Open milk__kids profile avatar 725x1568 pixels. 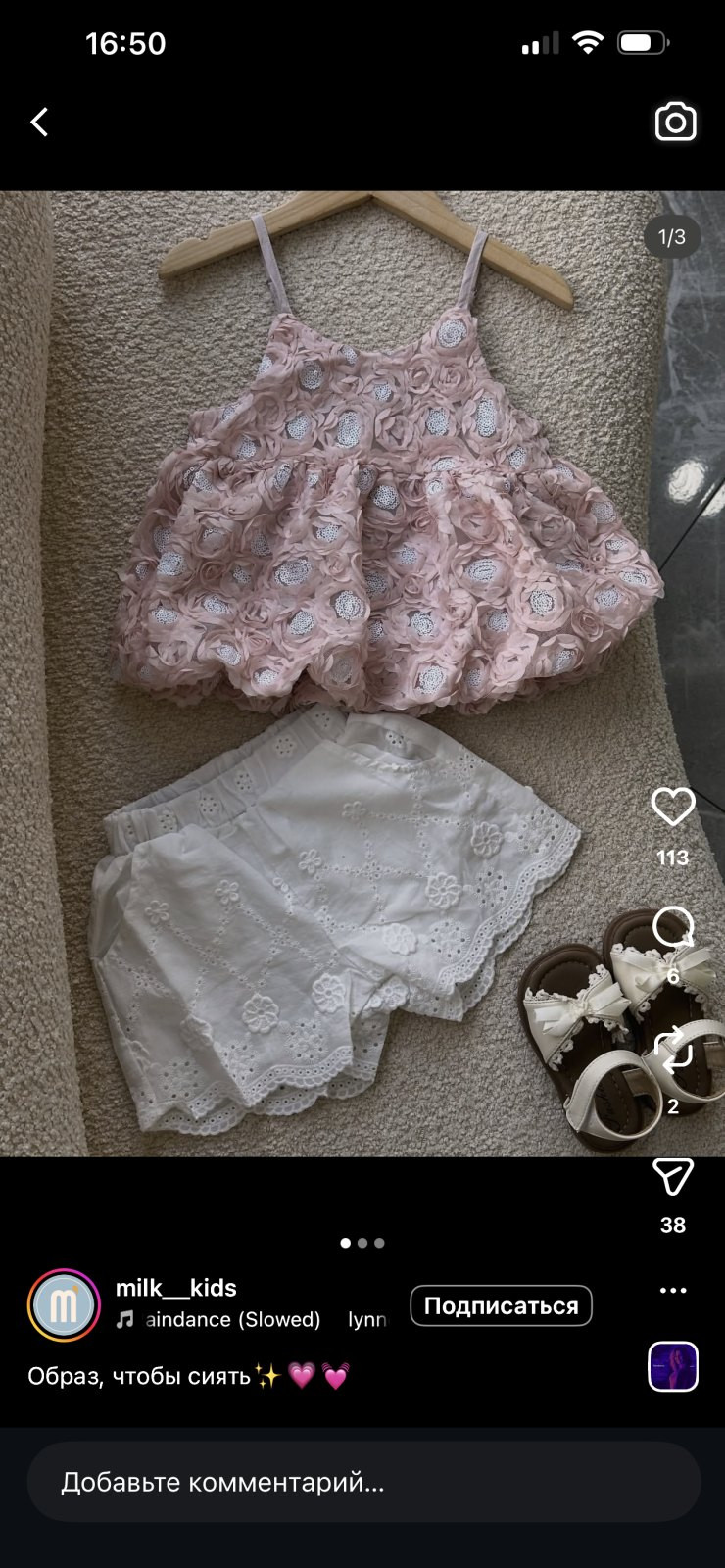(64, 1304)
